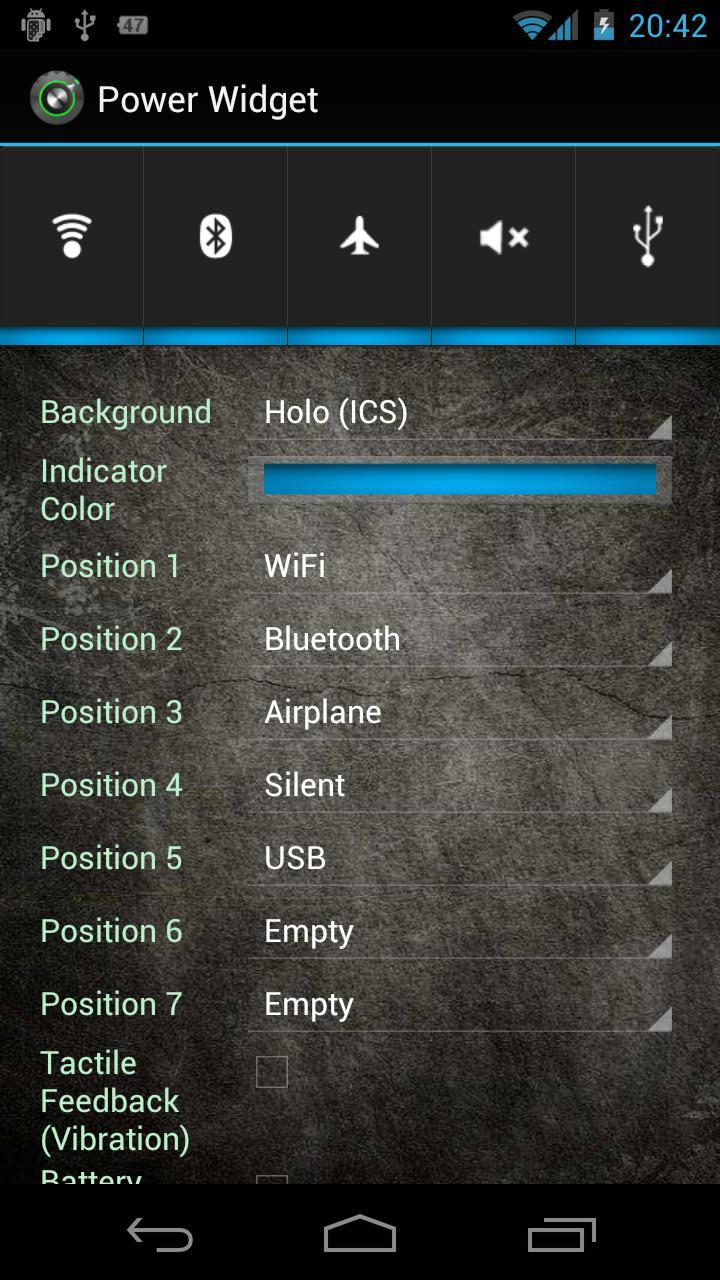Image resolution: width=720 pixels, height=1280 pixels.
Task: Tap the battery charging indicator
Action: 607,25
